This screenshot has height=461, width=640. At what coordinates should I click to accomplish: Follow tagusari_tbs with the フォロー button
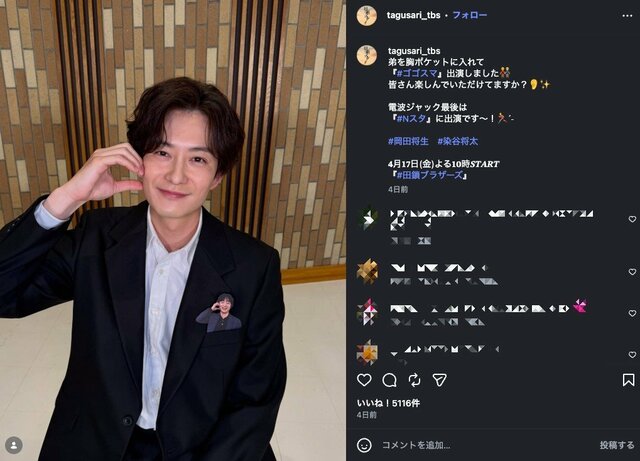point(470,15)
